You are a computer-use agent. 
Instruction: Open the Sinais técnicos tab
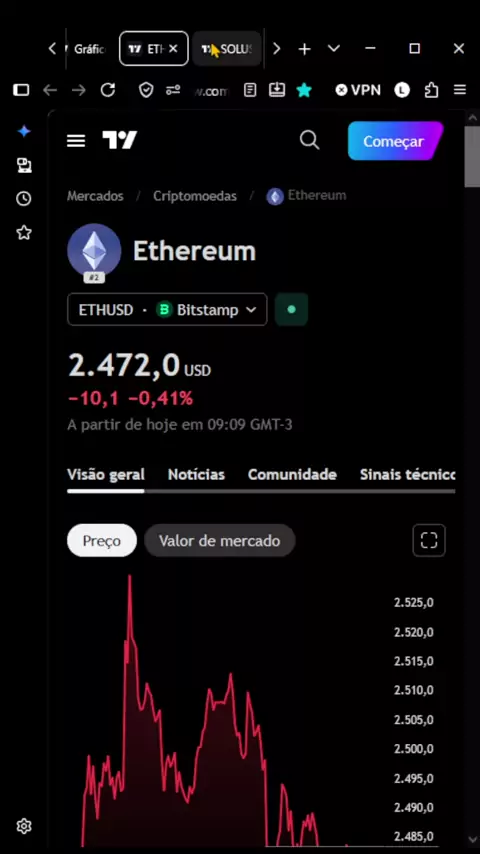[408, 474]
